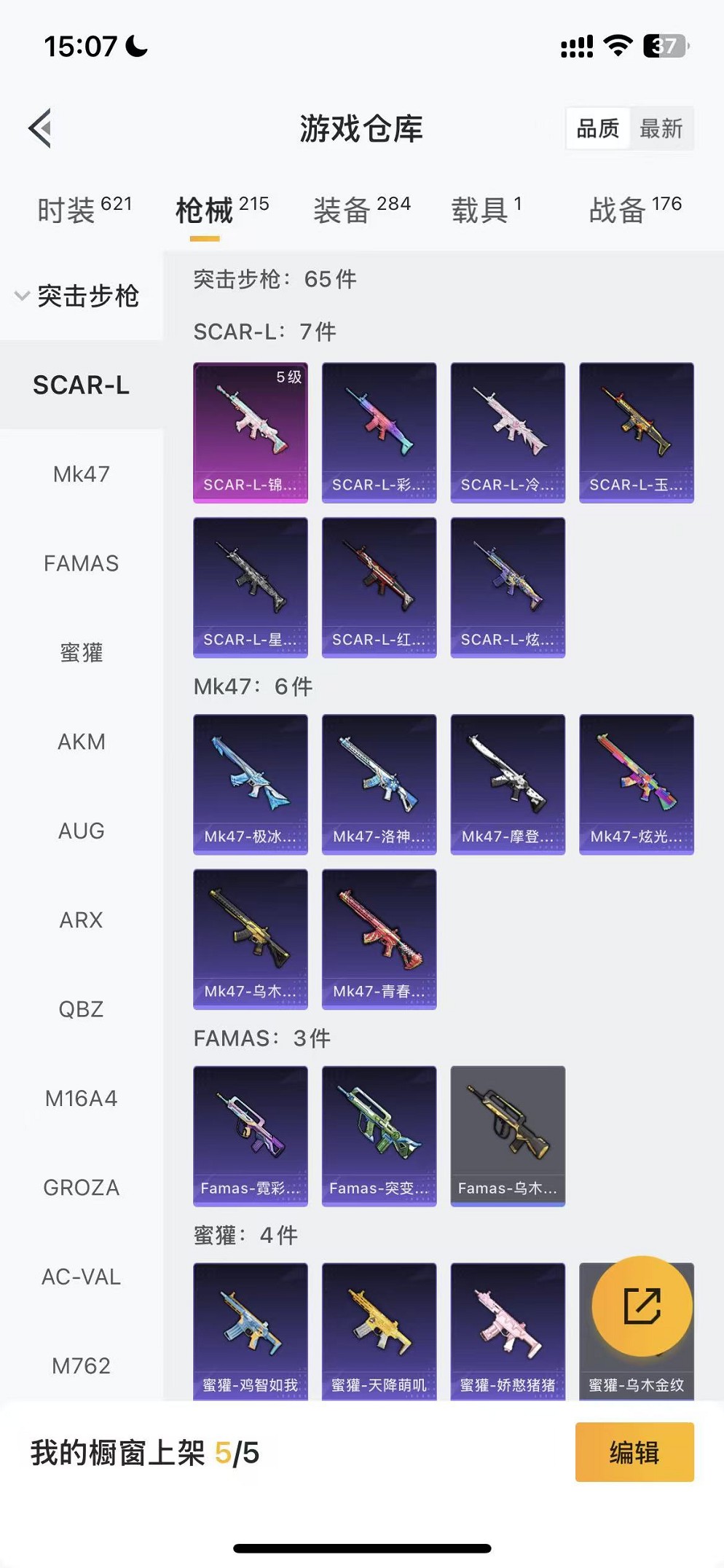Select Mk47 in the side list
This screenshot has width=724, height=1568.
coord(81,474)
